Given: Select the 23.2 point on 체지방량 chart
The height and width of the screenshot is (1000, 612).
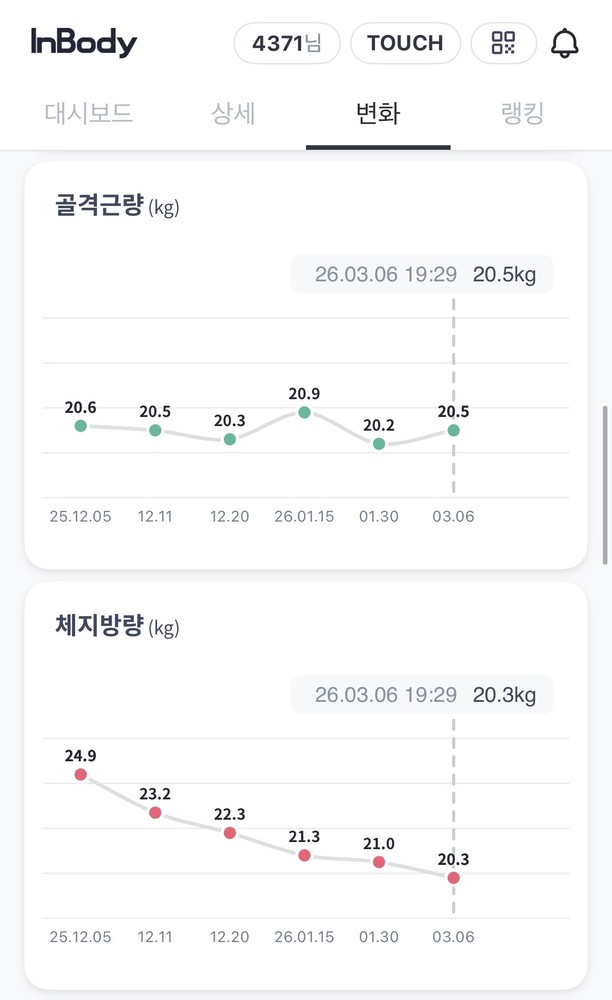Looking at the screenshot, I should 155,812.
